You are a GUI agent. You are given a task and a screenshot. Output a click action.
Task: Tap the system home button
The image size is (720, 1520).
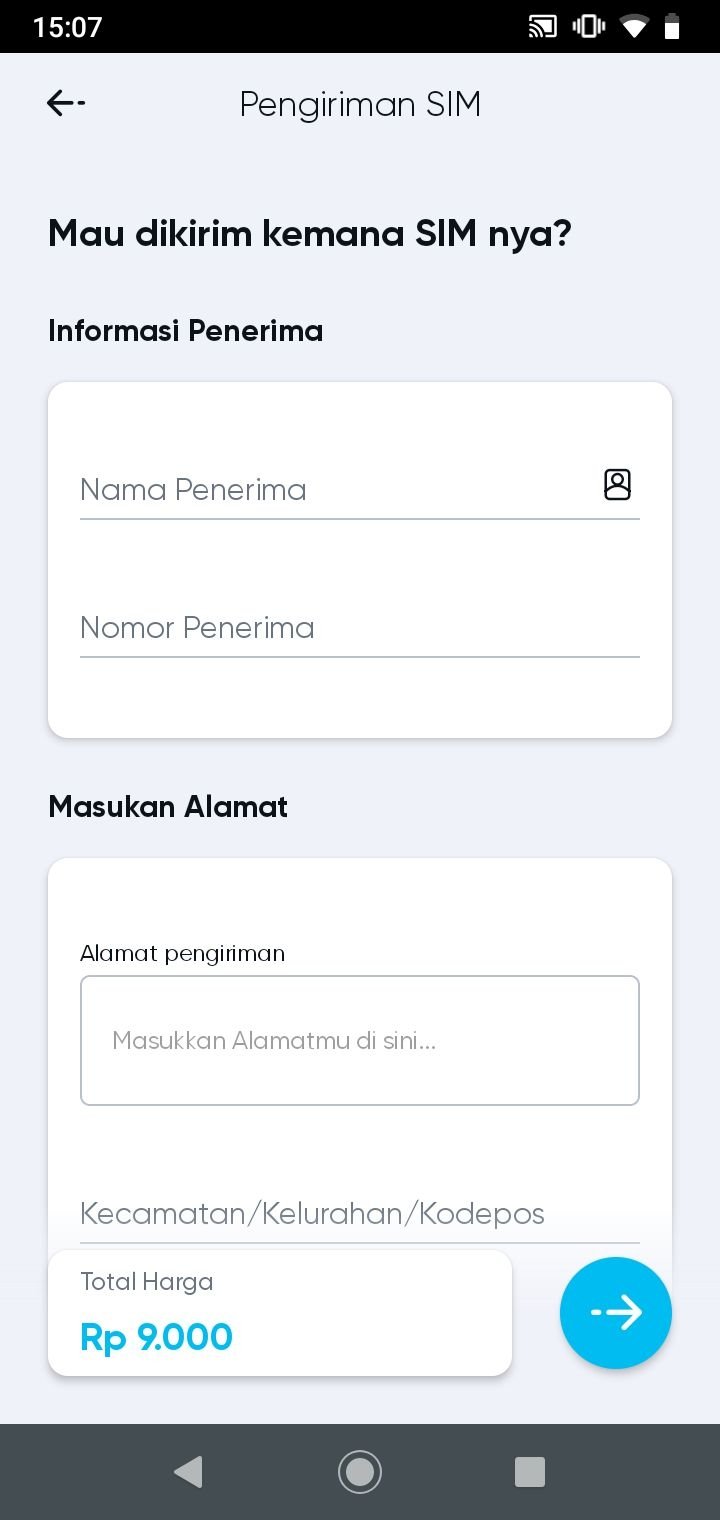click(360, 1472)
